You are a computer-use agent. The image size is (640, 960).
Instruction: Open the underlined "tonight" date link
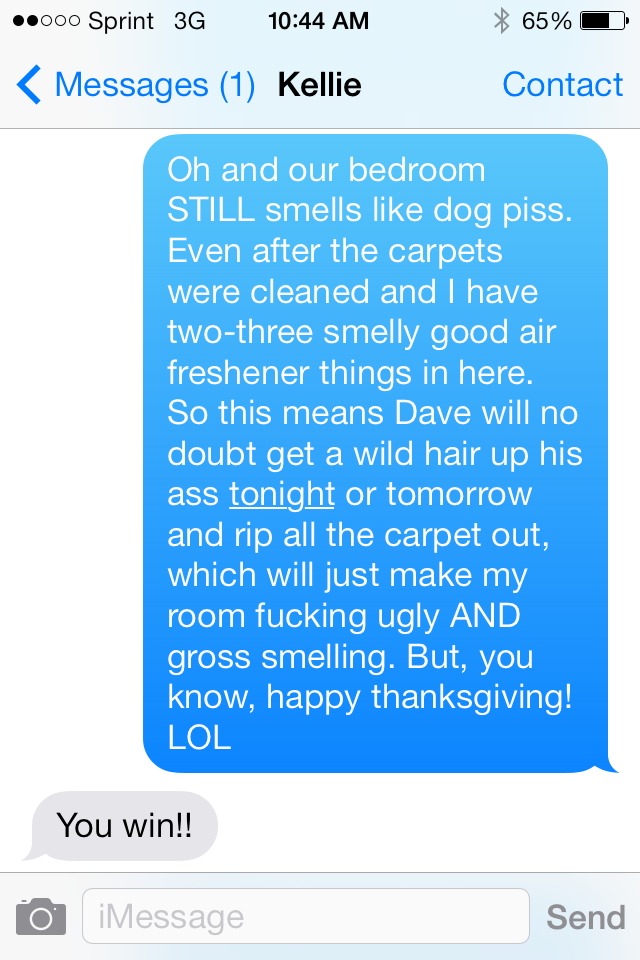[282, 494]
